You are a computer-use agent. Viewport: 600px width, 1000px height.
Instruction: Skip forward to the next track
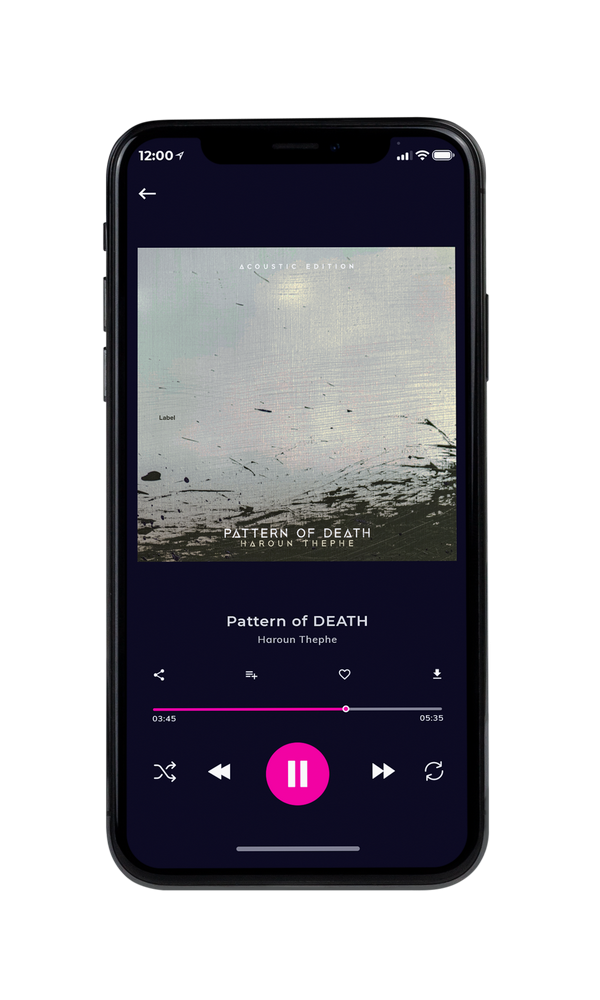pyautogui.click(x=383, y=771)
